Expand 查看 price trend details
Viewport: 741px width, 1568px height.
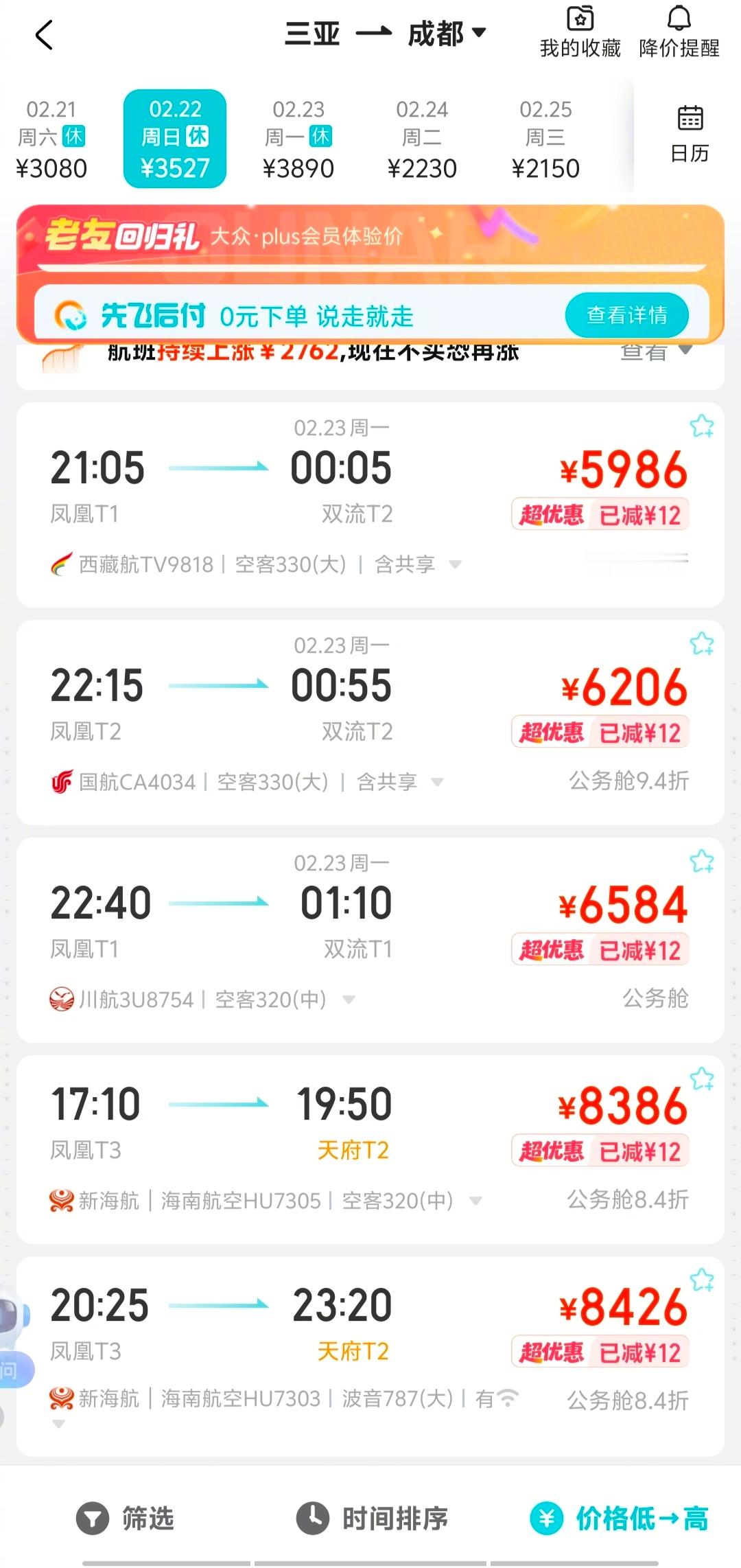pos(653,351)
